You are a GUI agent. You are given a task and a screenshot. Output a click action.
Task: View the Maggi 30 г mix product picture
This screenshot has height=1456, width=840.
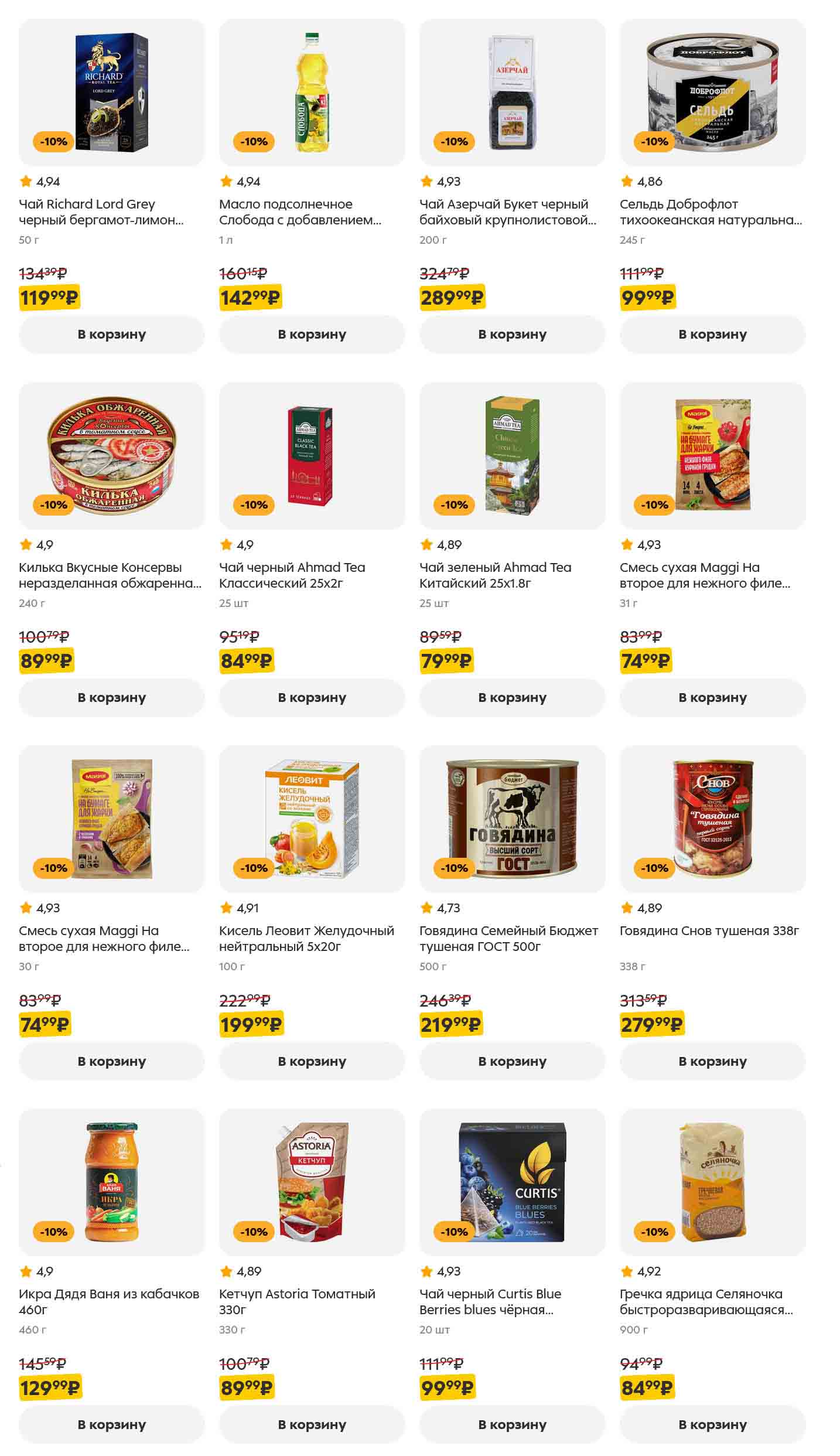[111, 819]
